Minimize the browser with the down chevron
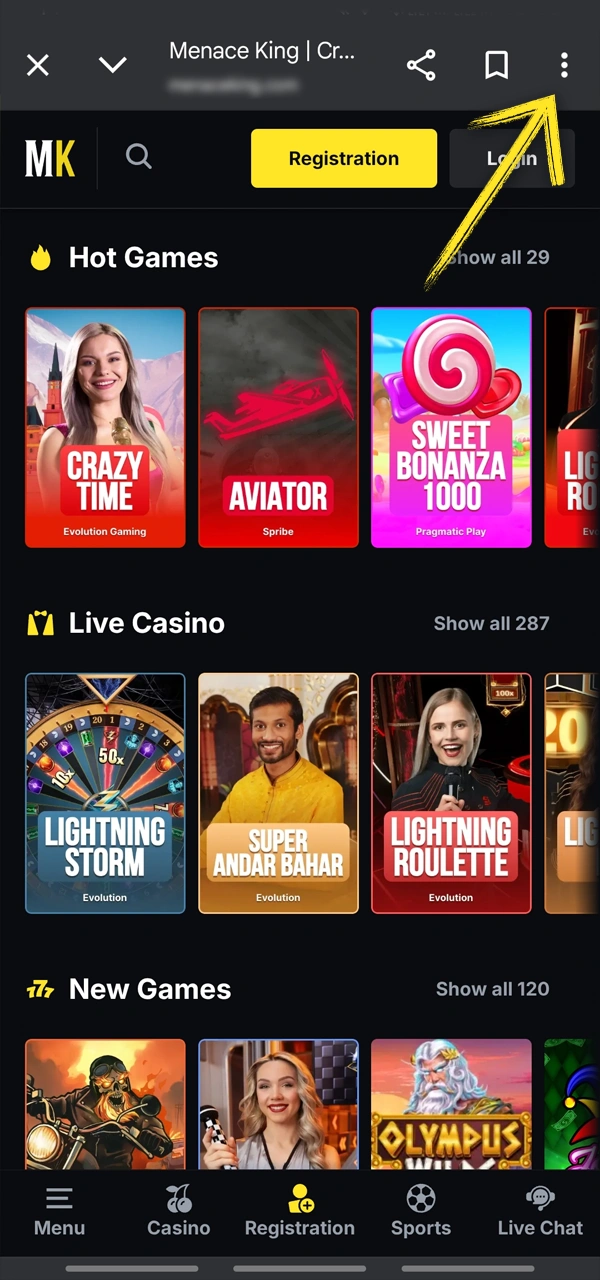This screenshot has width=600, height=1280. click(113, 66)
